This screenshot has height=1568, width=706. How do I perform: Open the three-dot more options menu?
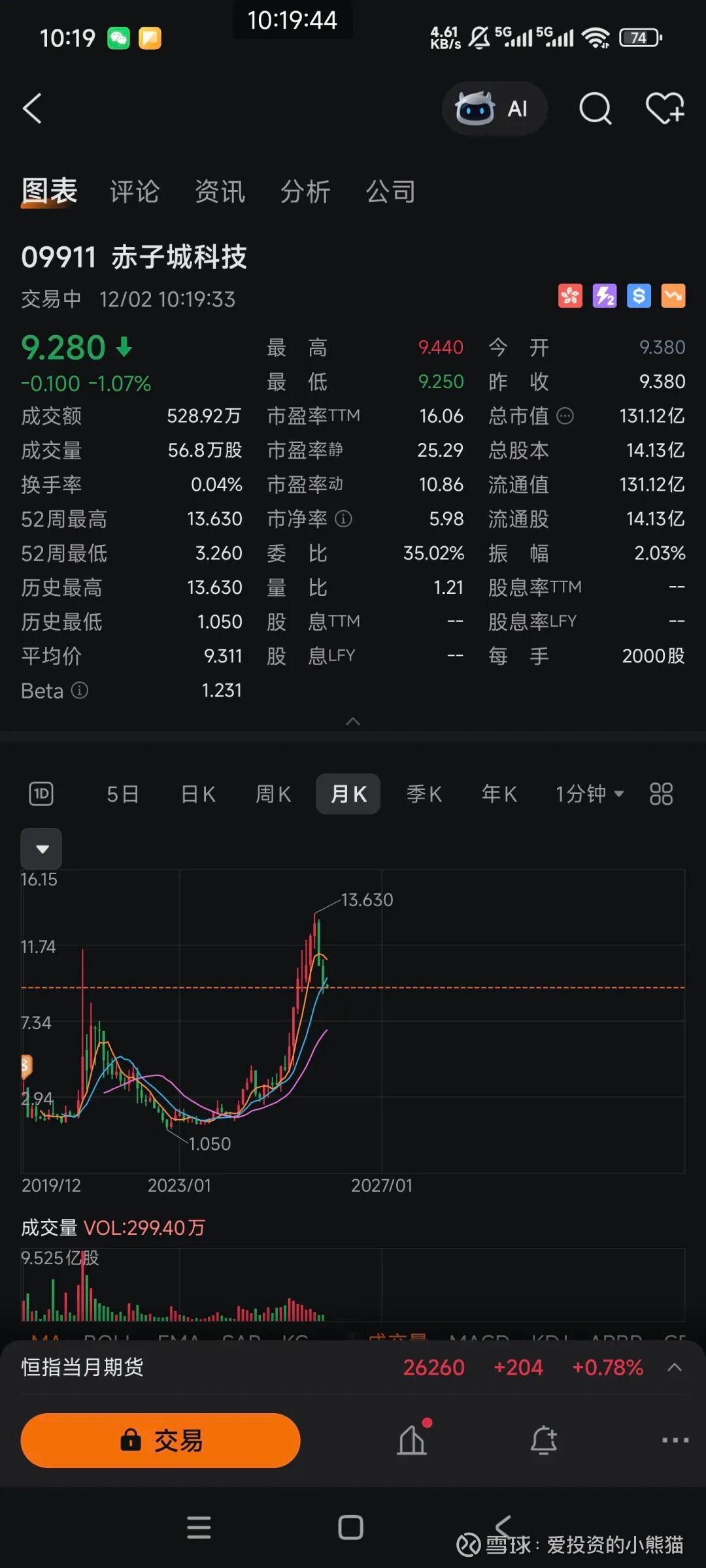[675, 1441]
